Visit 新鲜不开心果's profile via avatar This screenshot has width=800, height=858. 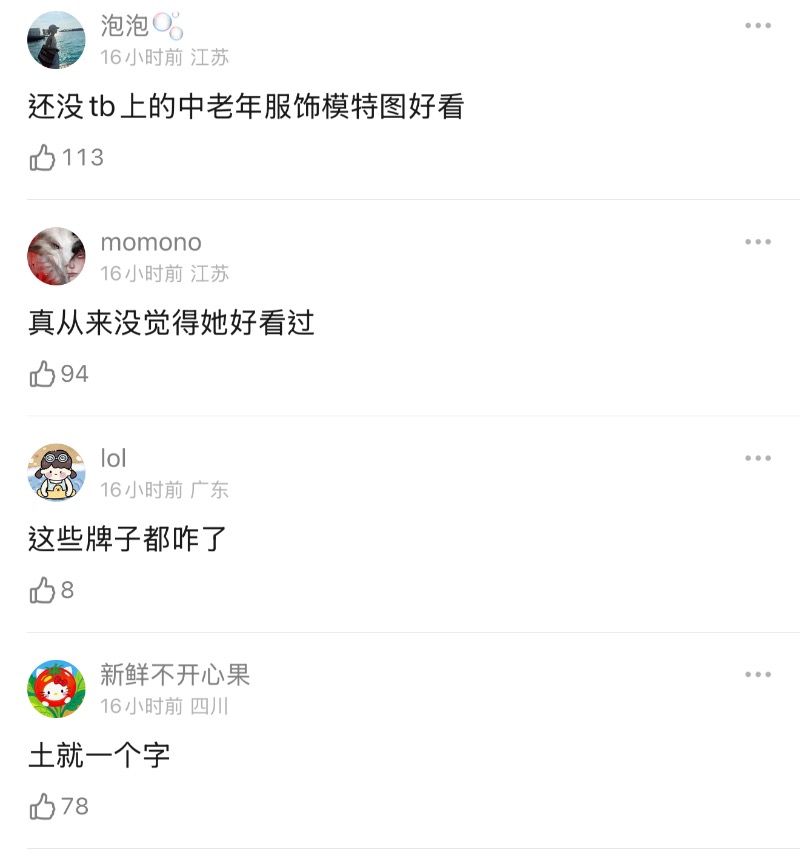pyautogui.click(x=56, y=689)
